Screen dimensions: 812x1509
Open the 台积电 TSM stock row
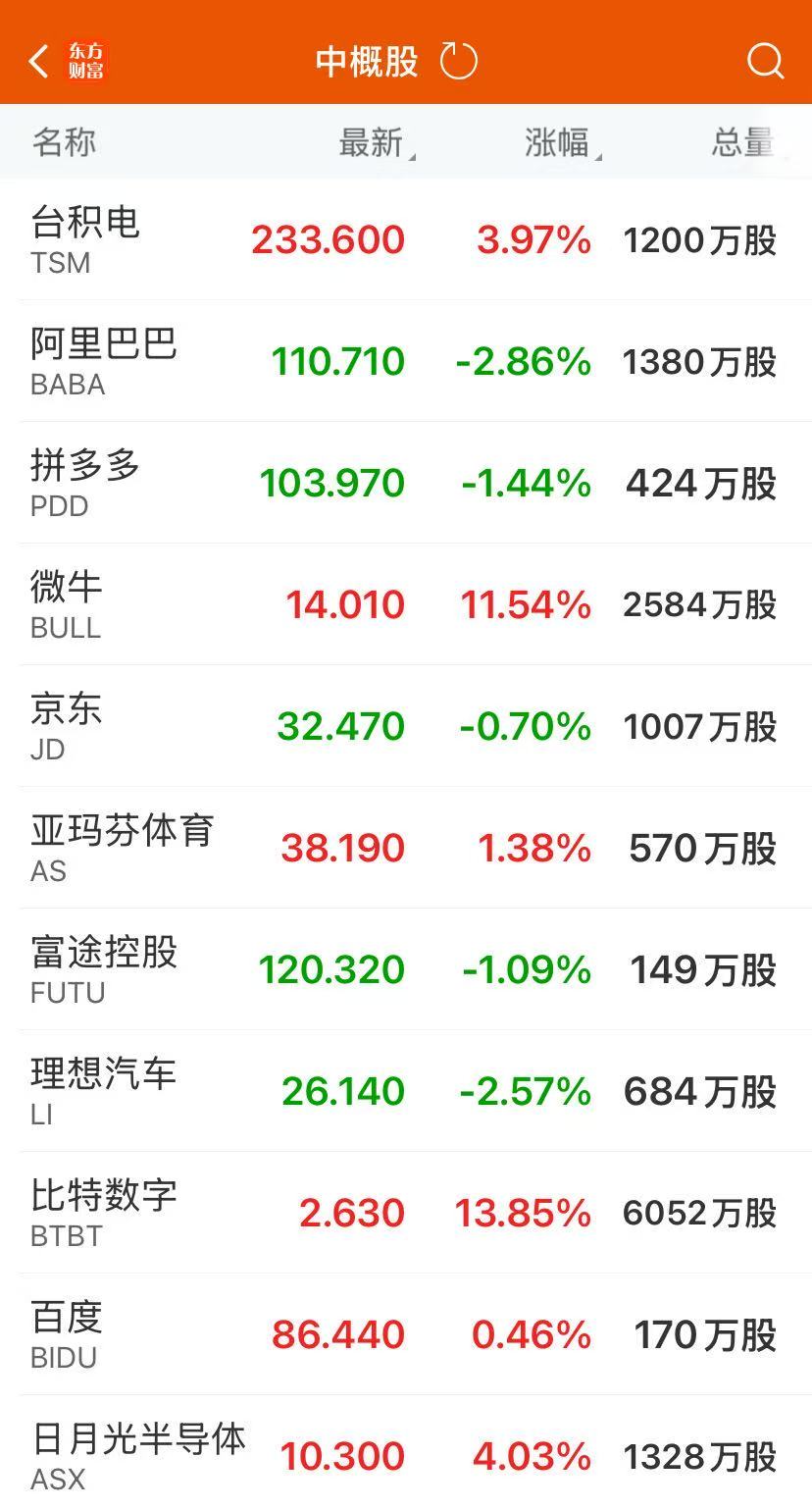pyautogui.click(x=406, y=239)
